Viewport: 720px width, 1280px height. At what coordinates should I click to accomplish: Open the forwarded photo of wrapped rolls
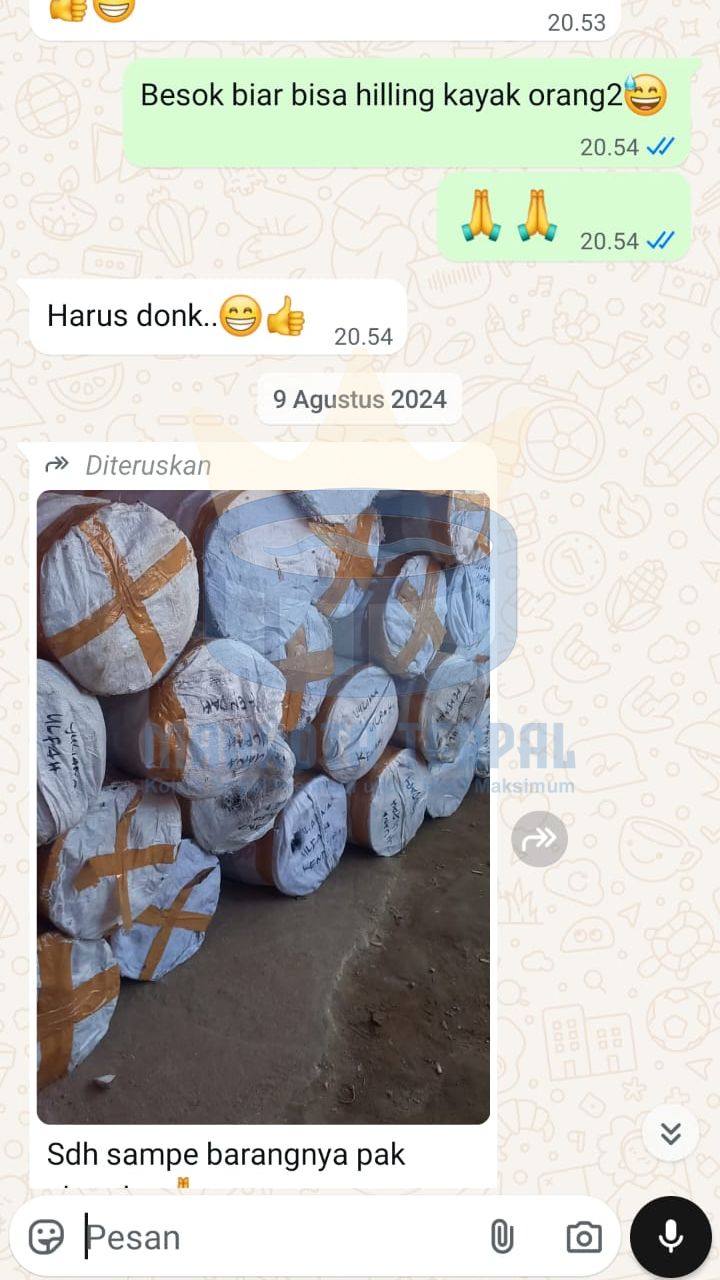[x=263, y=806]
